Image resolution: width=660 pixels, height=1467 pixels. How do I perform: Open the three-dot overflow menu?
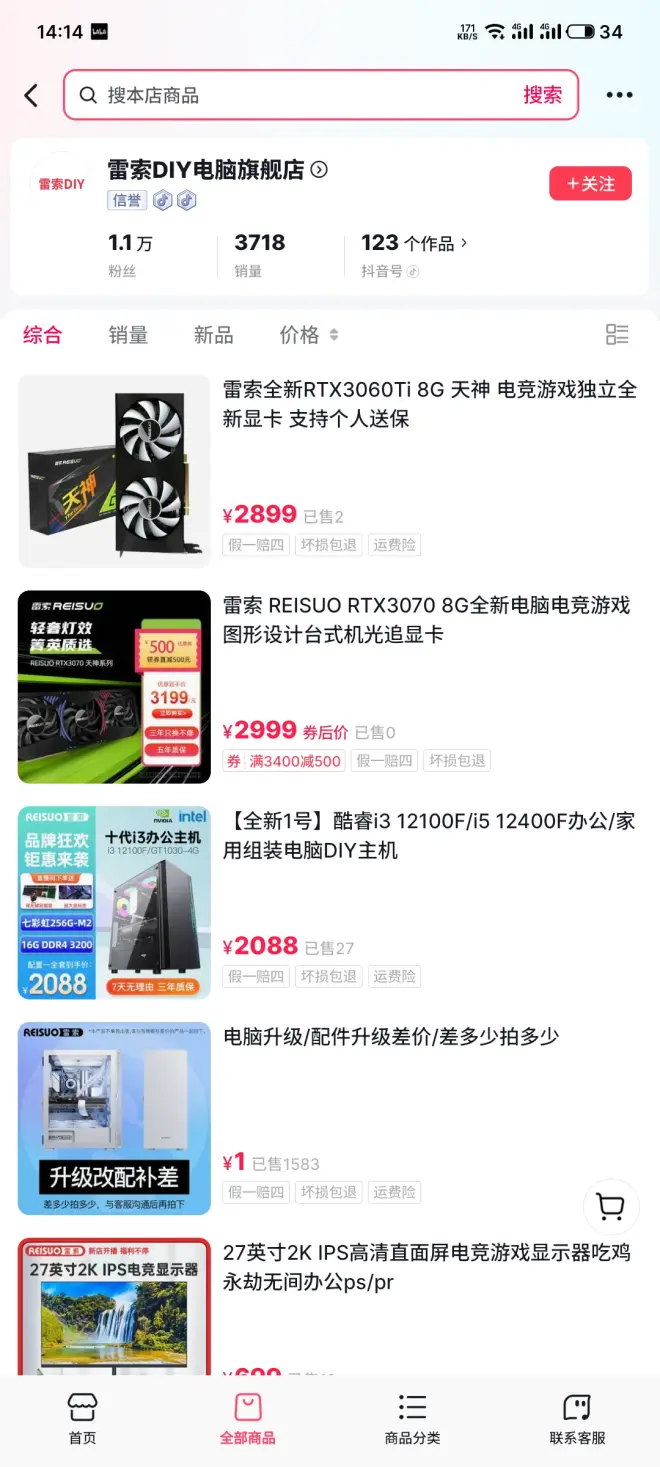619,95
